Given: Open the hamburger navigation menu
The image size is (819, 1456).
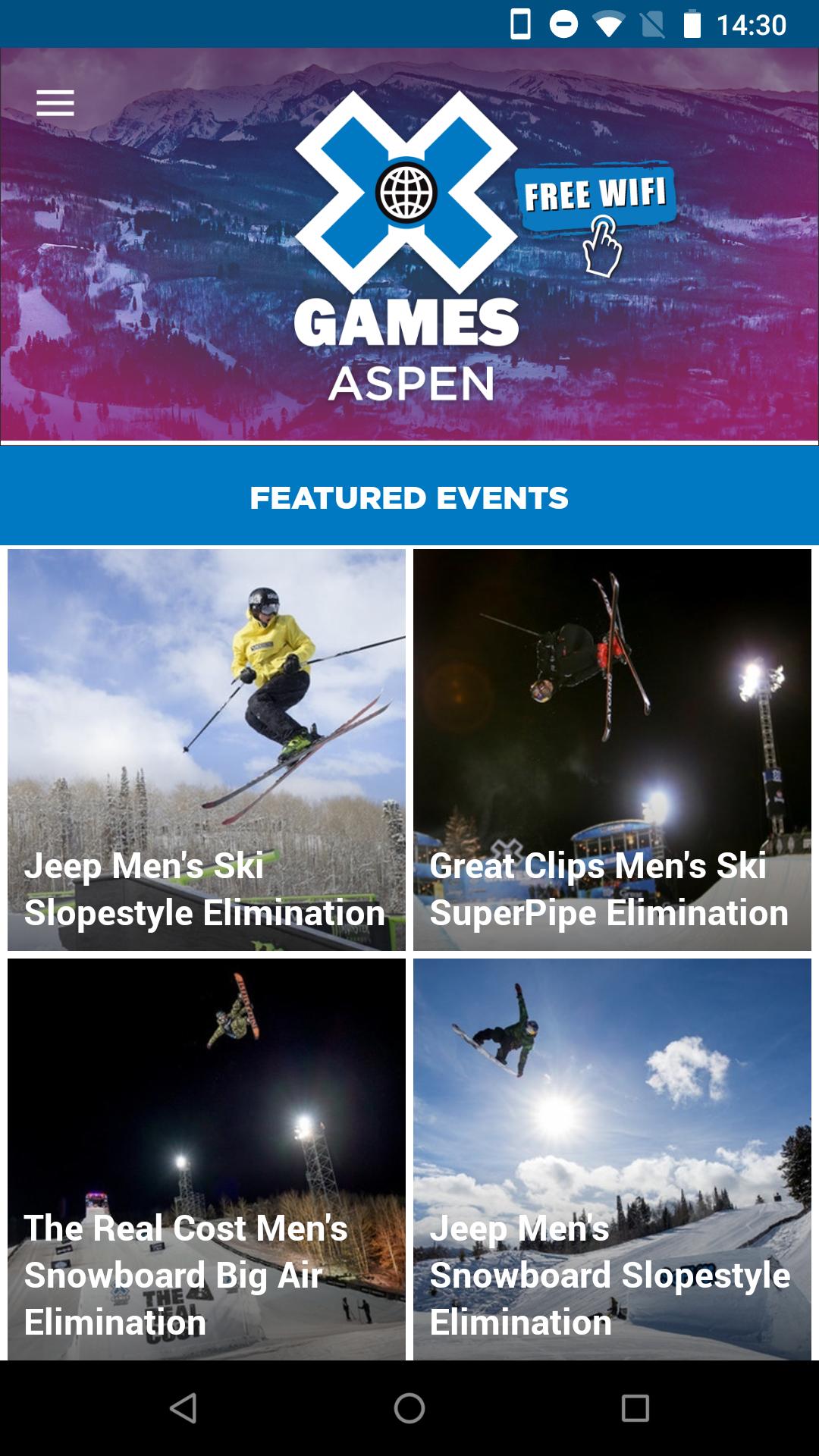Looking at the screenshot, I should [x=55, y=103].
